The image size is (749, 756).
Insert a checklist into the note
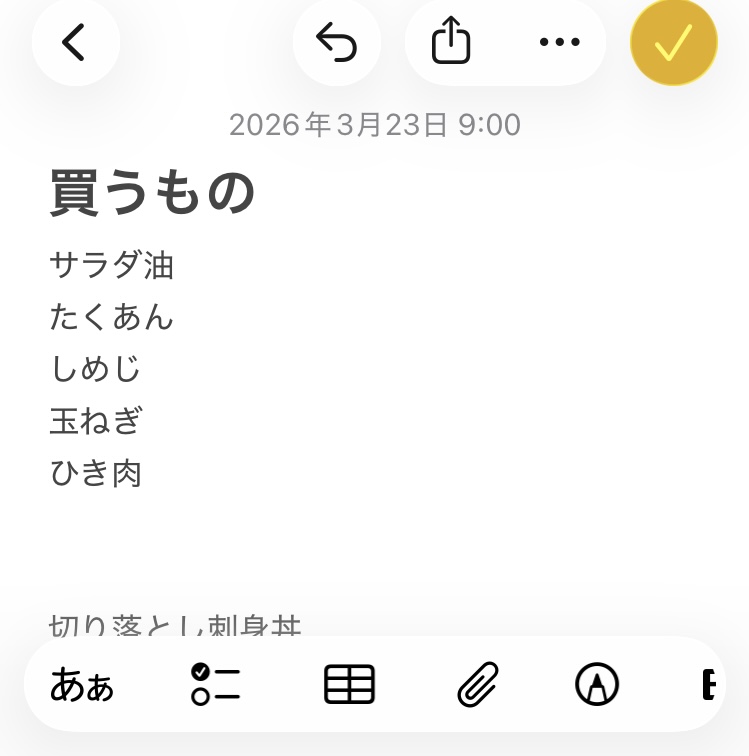click(215, 685)
